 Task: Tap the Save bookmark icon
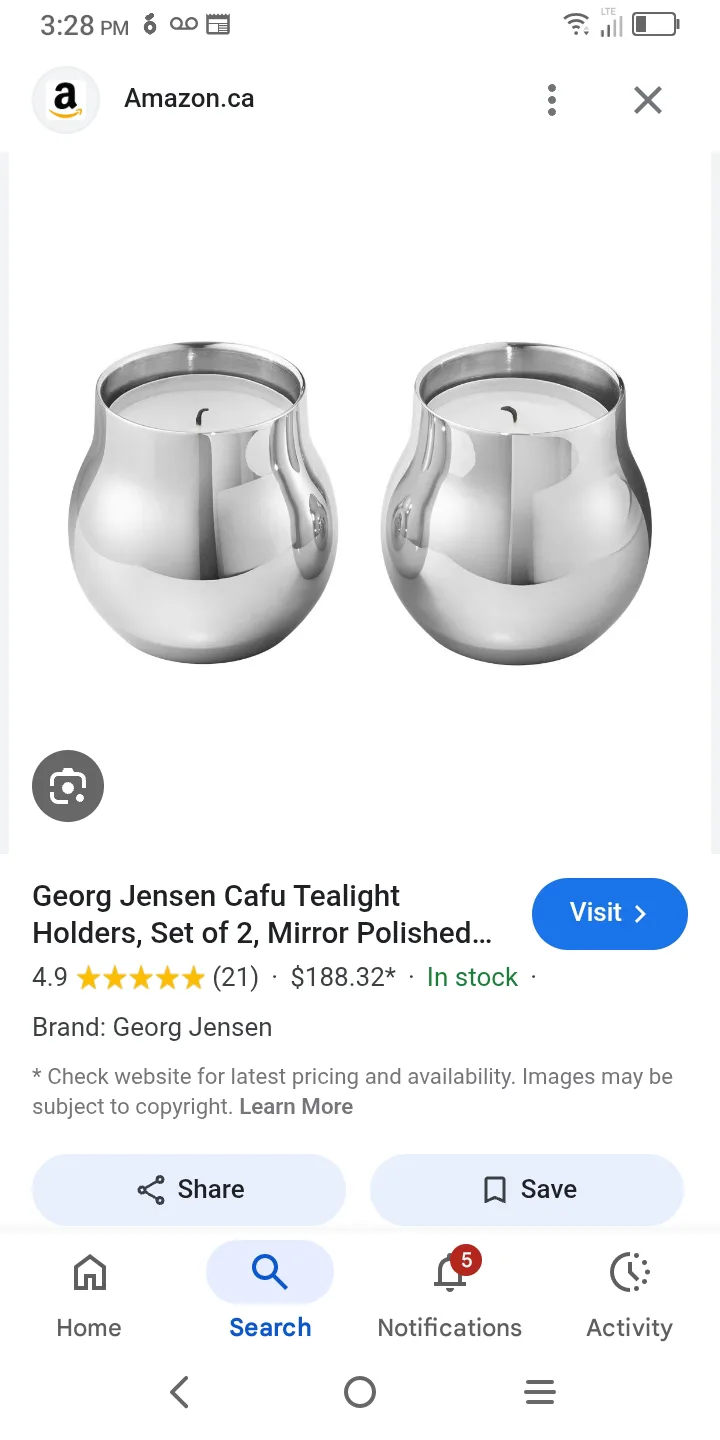point(494,1189)
